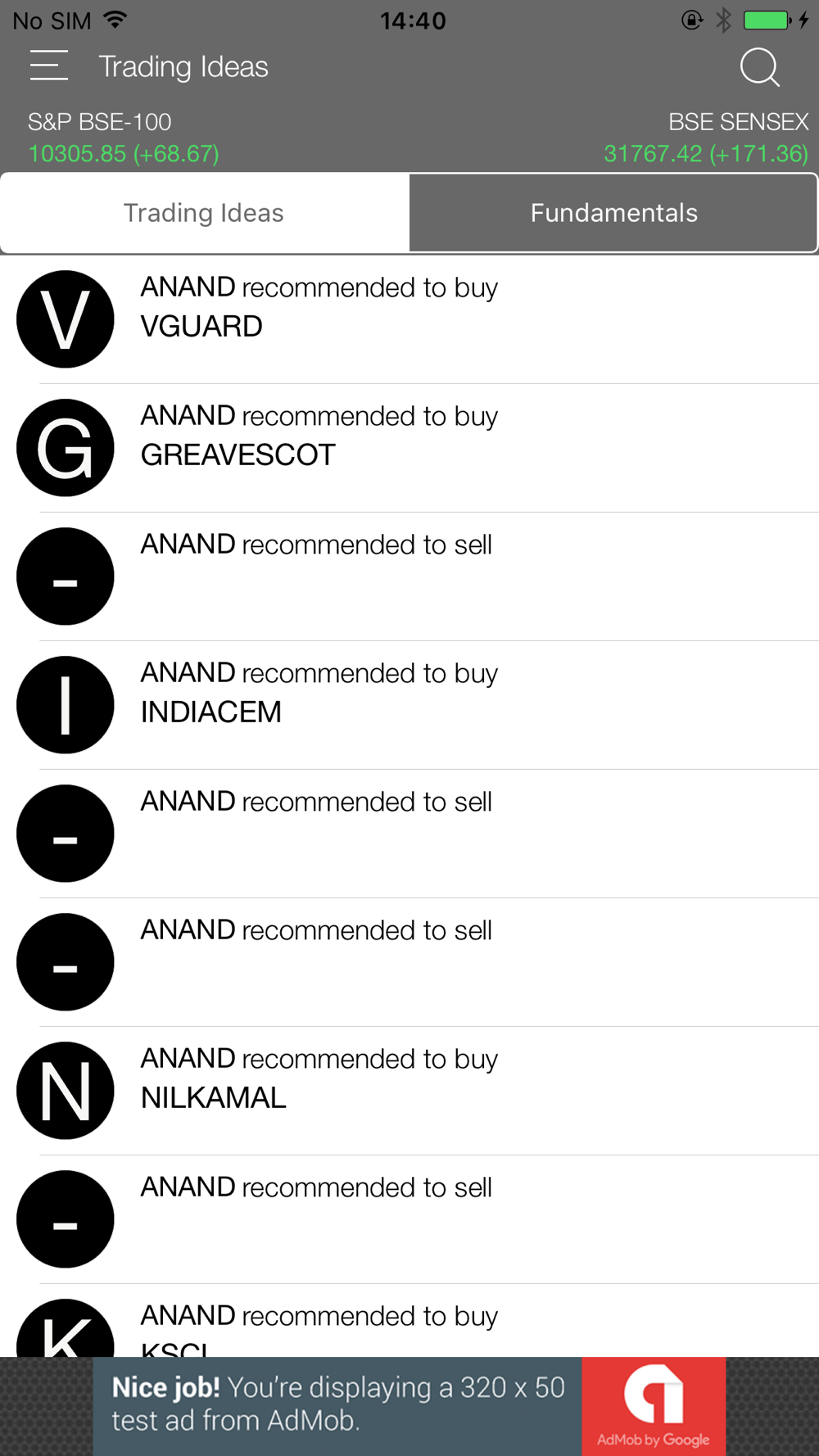Select the Trading Ideas tab
This screenshot has height=1456, width=819.
[x=204, y=213]
